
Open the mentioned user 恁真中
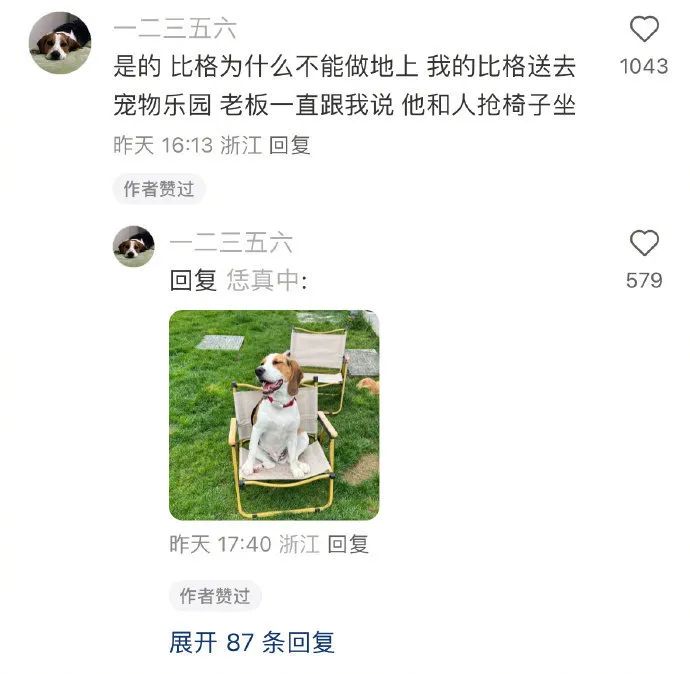coord(262,281)
